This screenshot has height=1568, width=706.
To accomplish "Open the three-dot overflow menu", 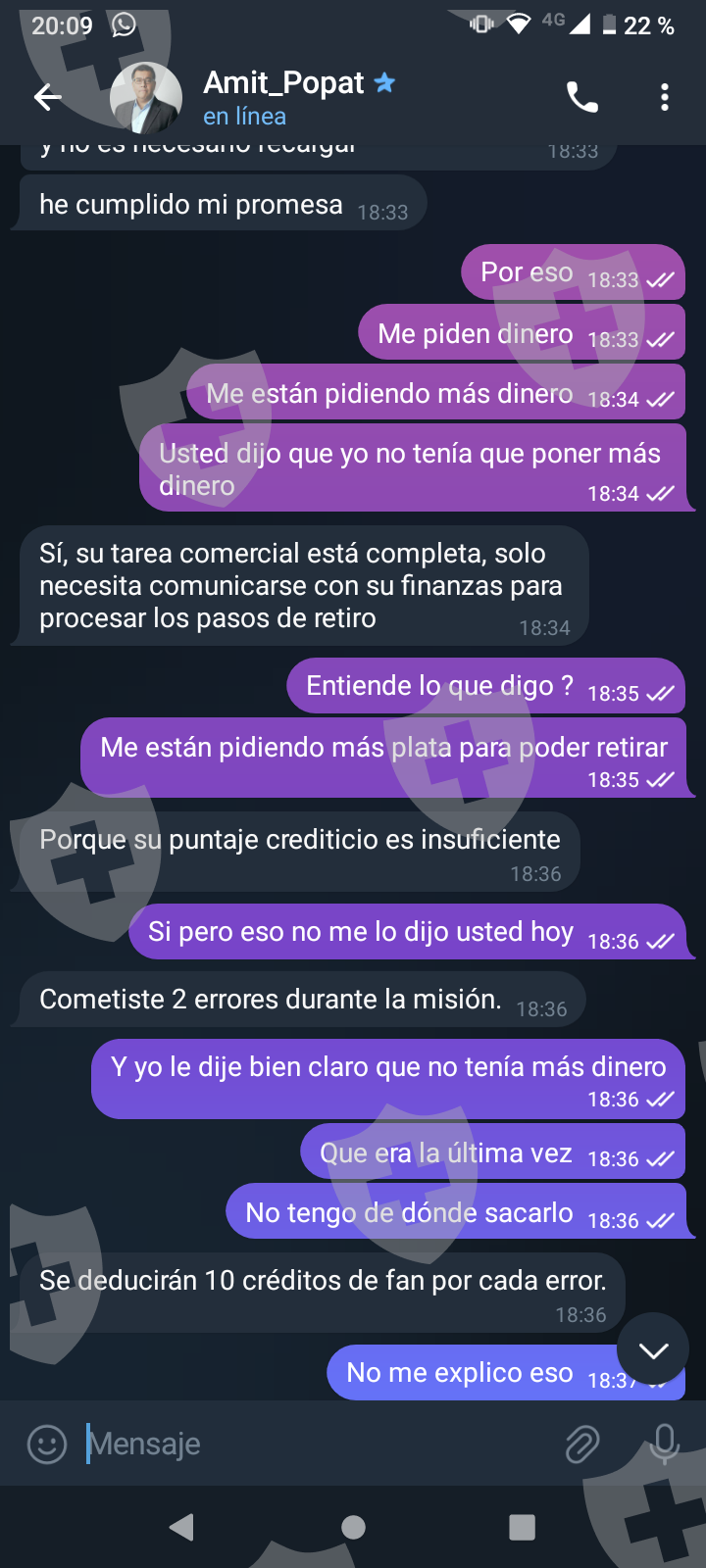I will pyautogui.click(x=665, y=97).
